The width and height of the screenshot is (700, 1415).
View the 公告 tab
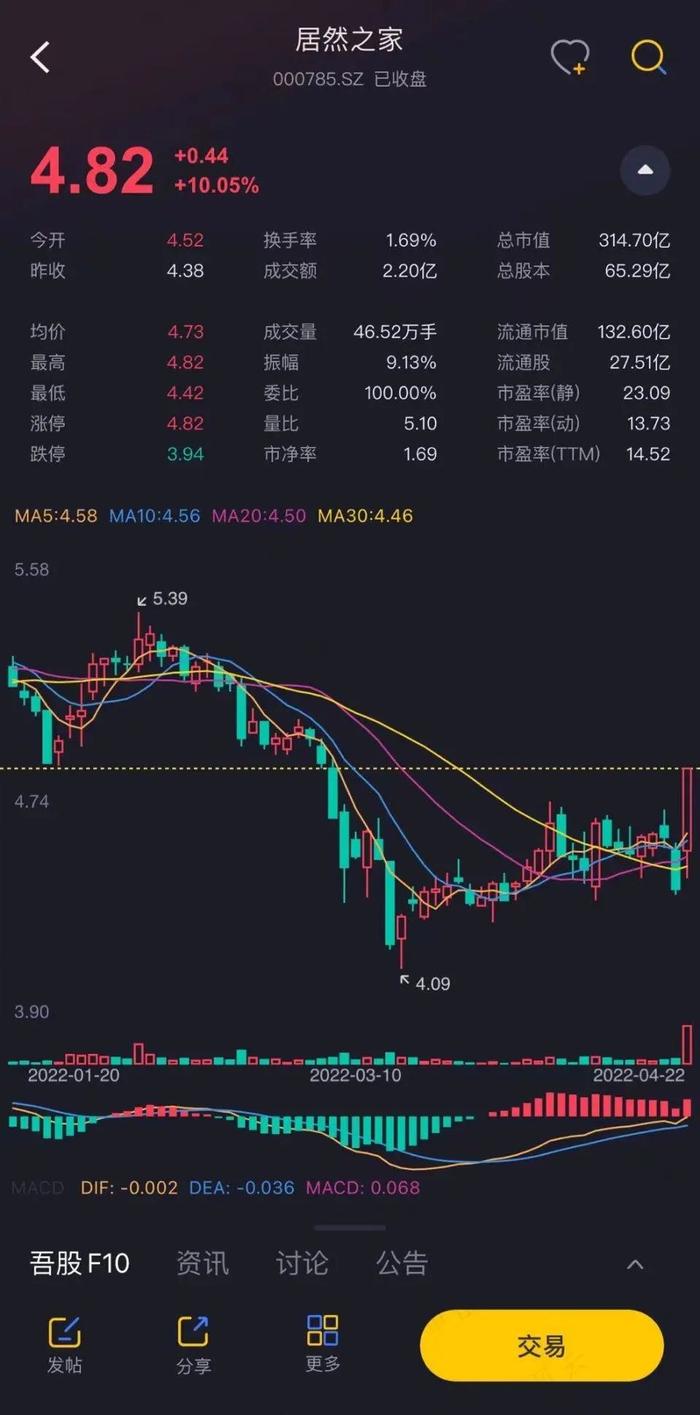[402, 1263]
